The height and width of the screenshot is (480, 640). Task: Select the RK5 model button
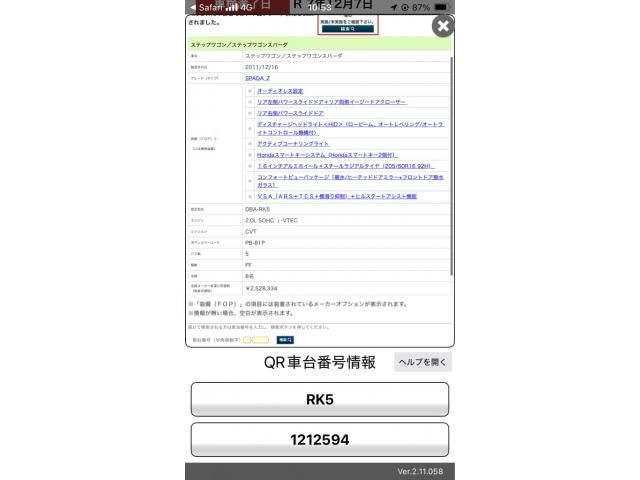tap(319, 399)
